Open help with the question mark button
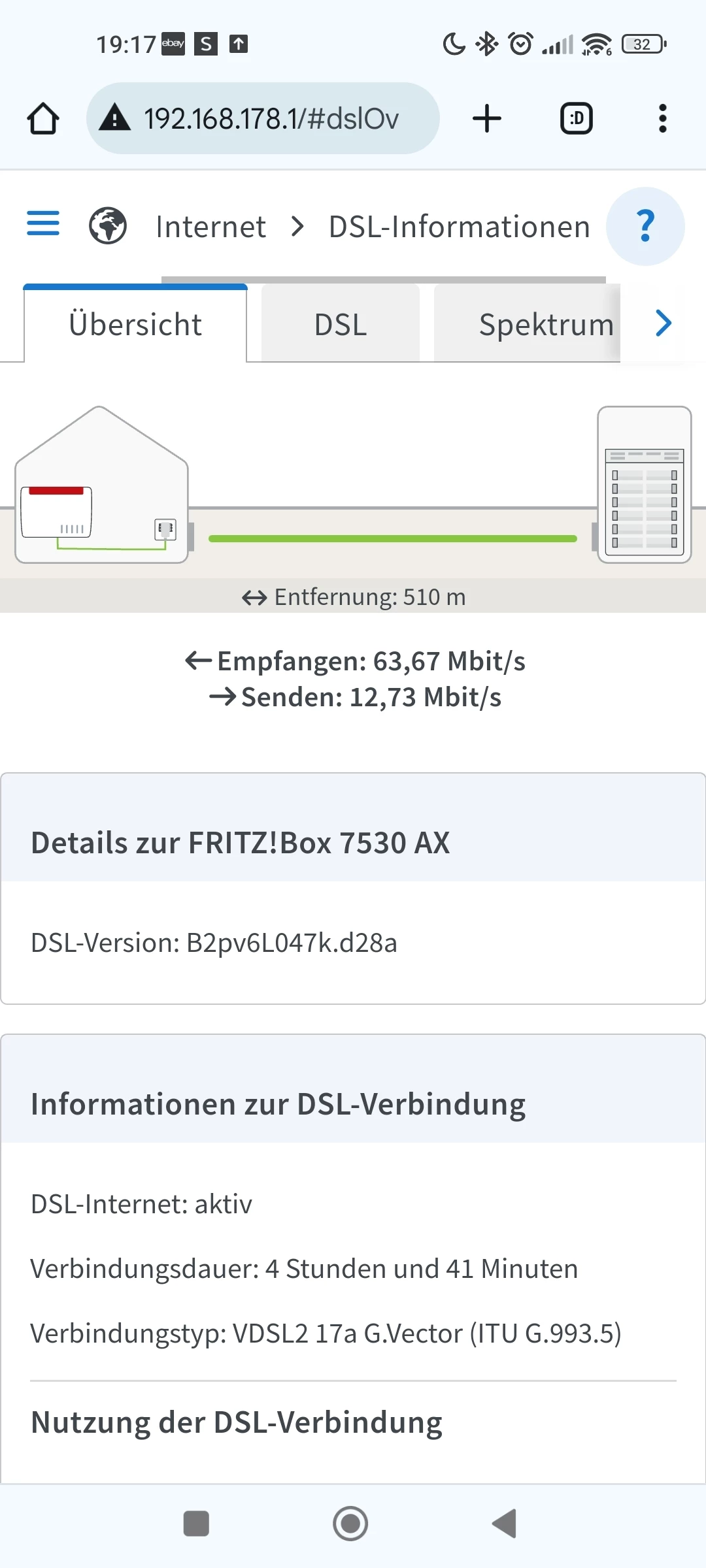 click(x=645, y=226)
